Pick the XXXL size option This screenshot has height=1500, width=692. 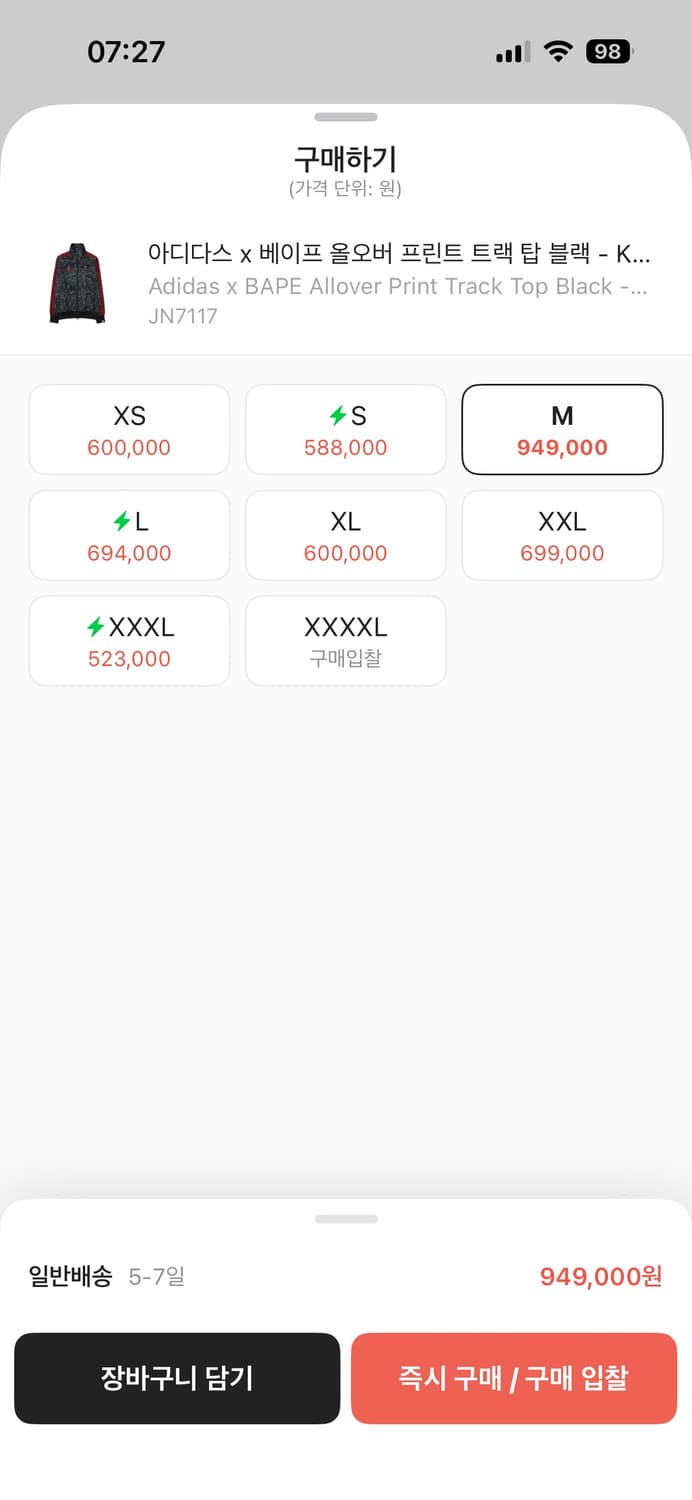(129, 641)
